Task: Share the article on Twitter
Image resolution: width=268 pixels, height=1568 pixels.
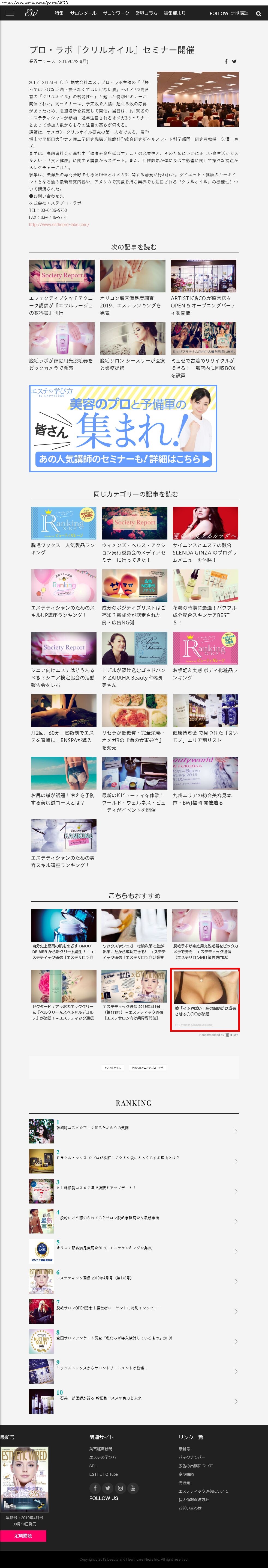Action: coord(234,61)
